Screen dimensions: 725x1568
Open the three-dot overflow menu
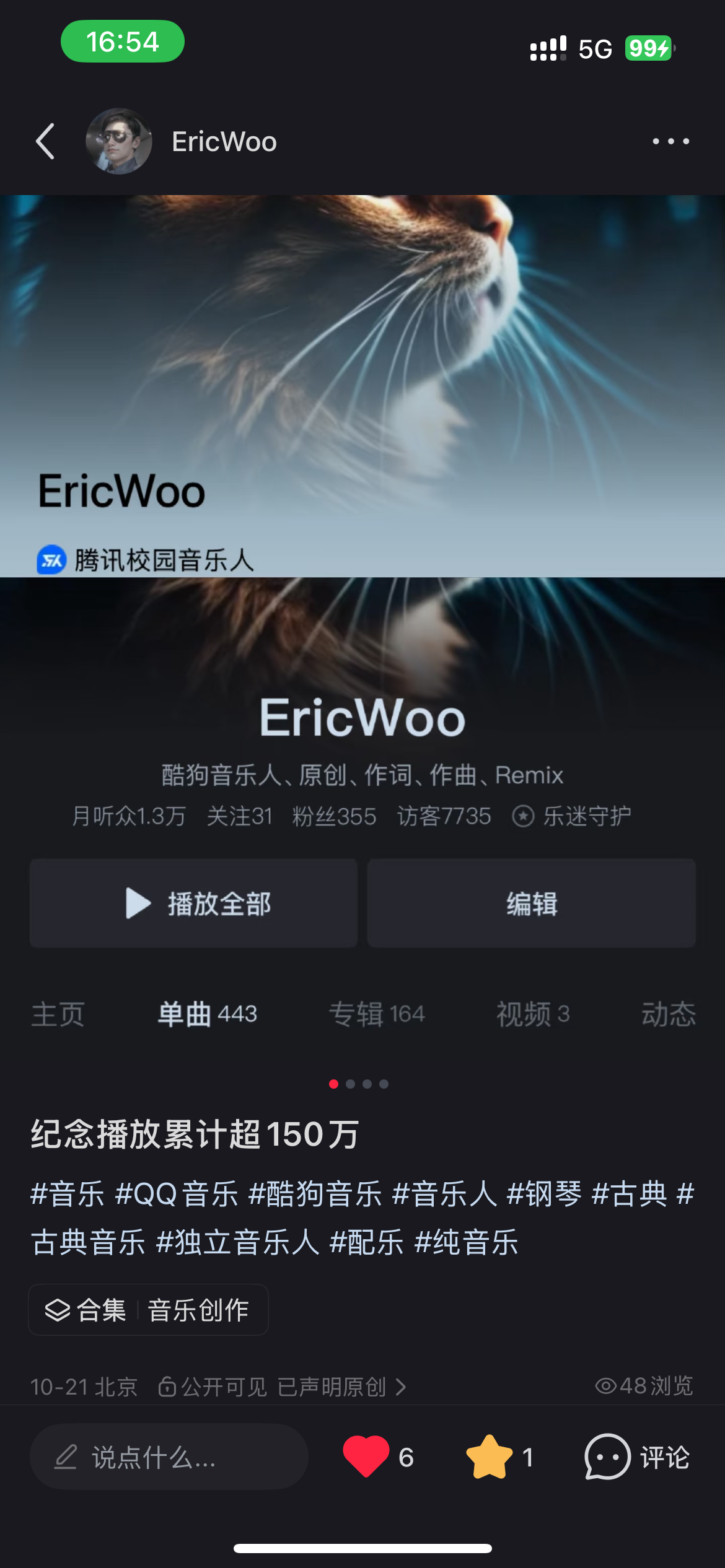[x=670, y=141]
